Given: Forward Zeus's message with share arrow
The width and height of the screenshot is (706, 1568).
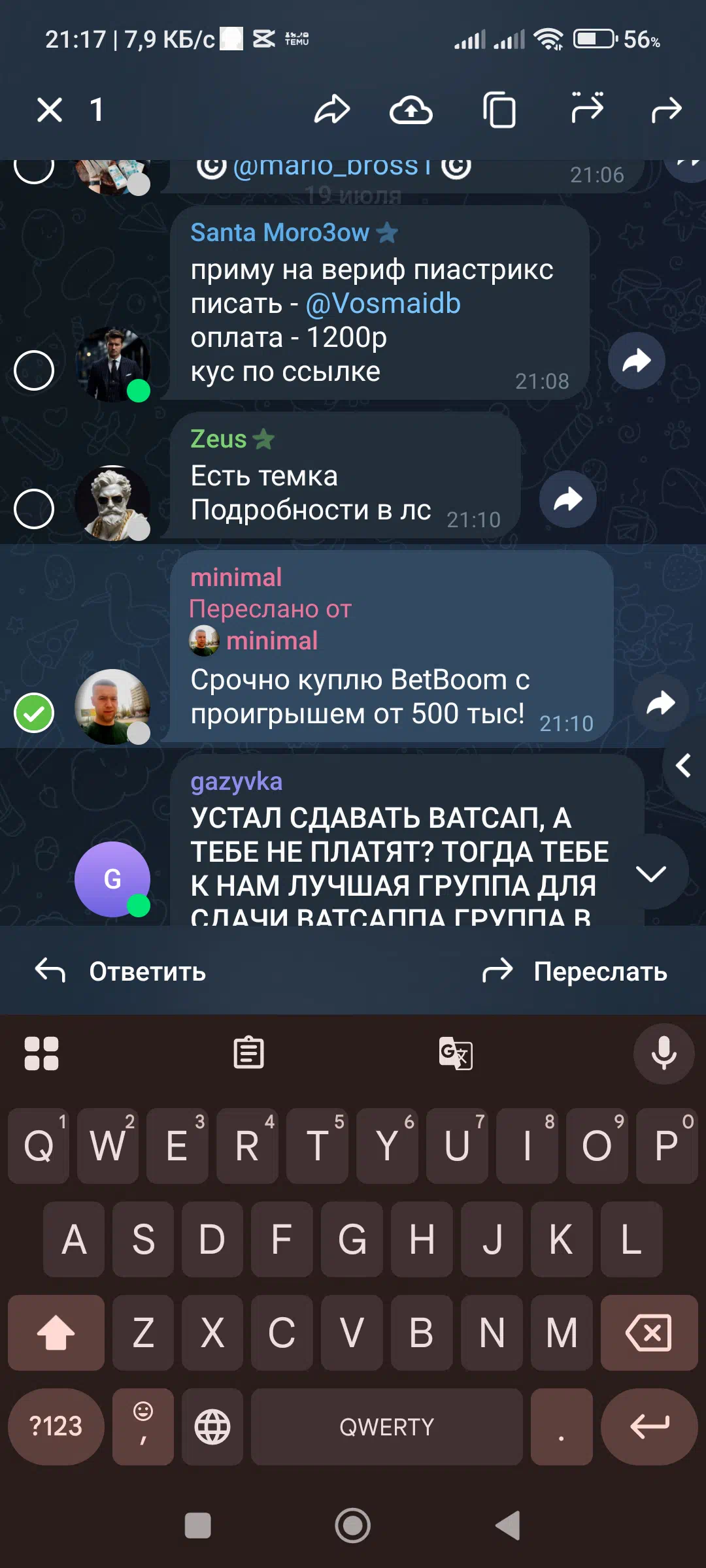Looking at the screenshot, I should tap(567, 499).
